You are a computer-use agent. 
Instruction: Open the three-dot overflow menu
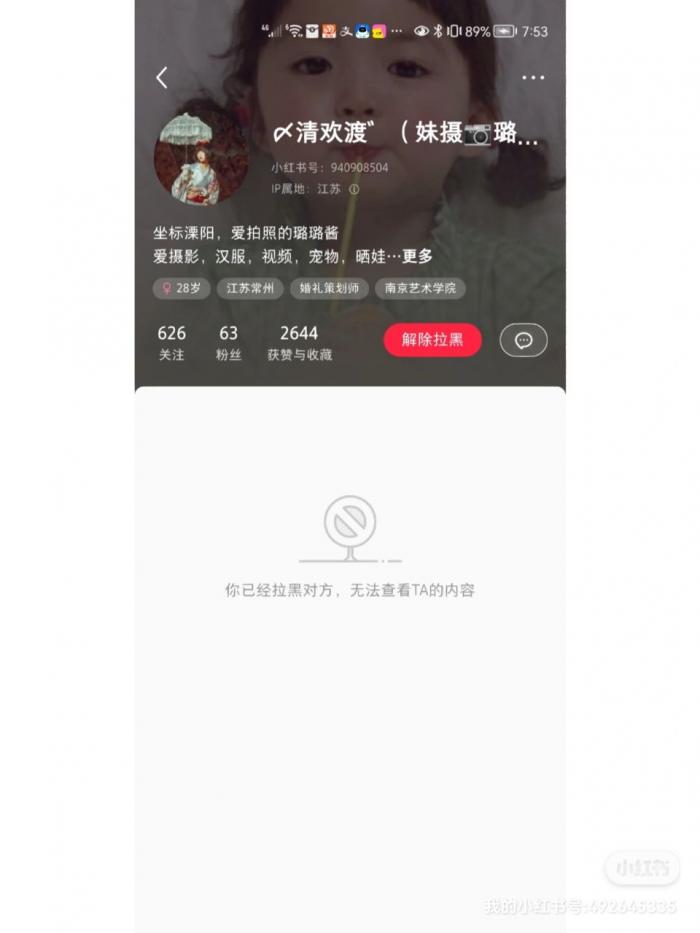533,78
